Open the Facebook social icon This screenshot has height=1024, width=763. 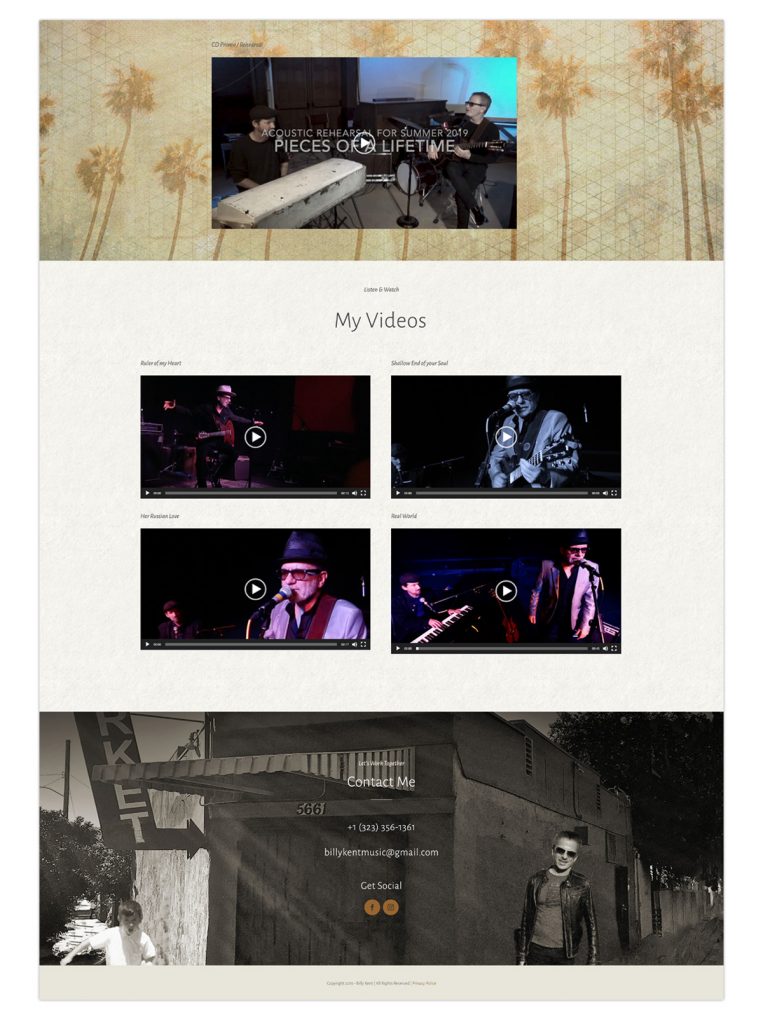point(372,907)
